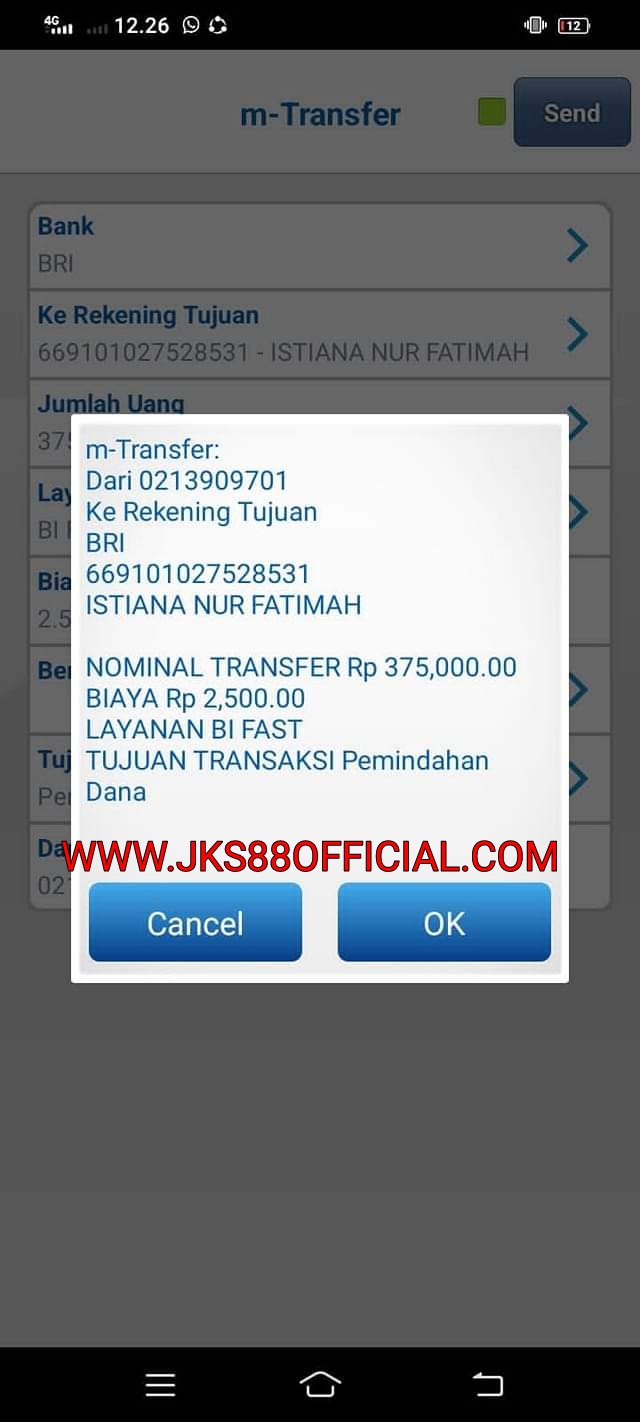Tap the system back button

tap(487, 1384)
